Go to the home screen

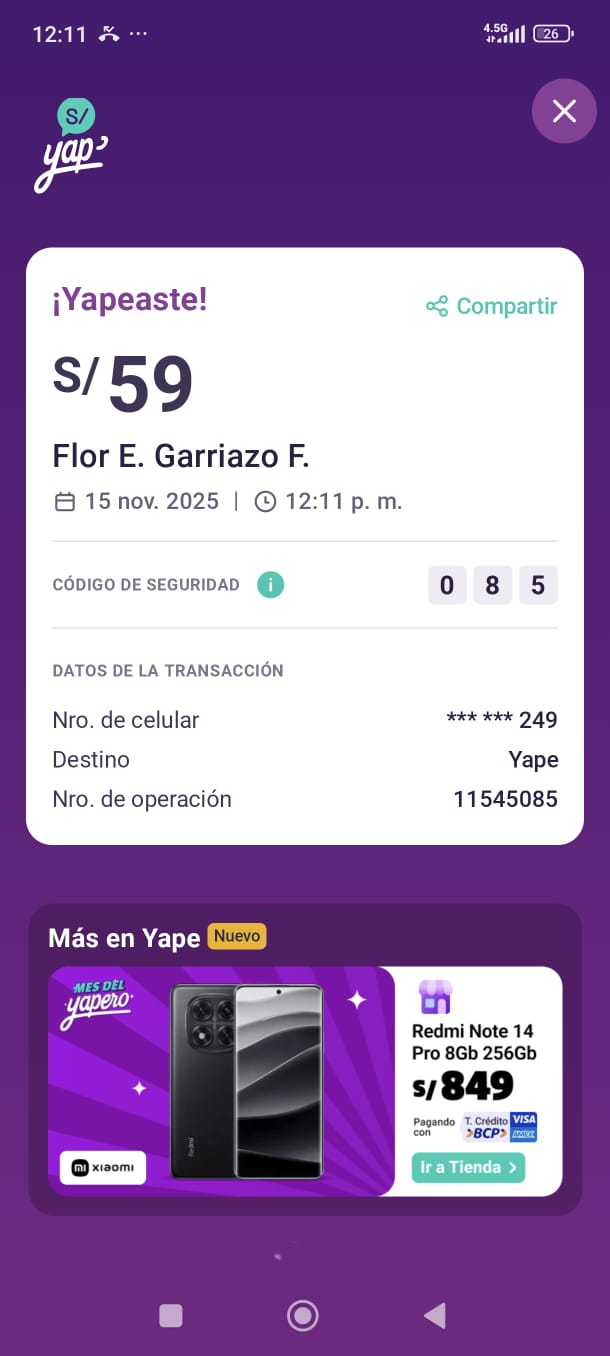coord(303,1315)
